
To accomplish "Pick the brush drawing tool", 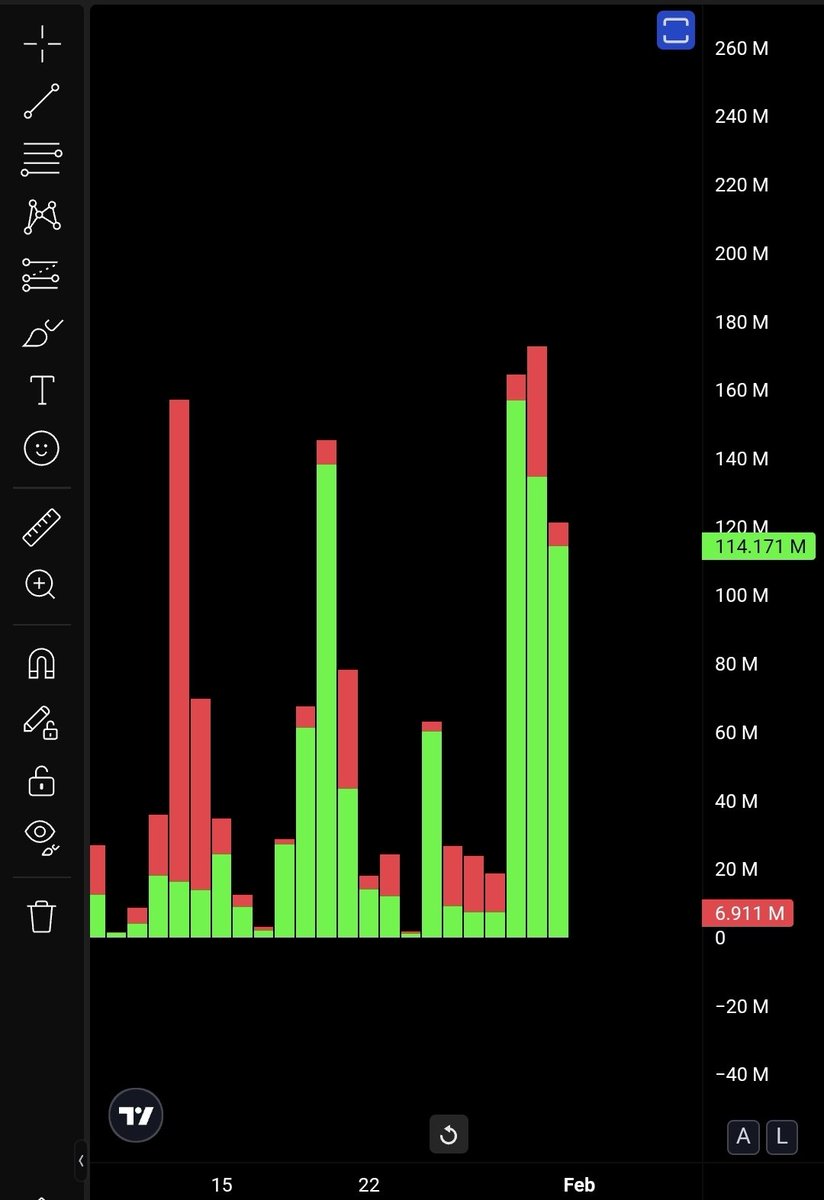I will pyautogui.click(x=42, y=333).
